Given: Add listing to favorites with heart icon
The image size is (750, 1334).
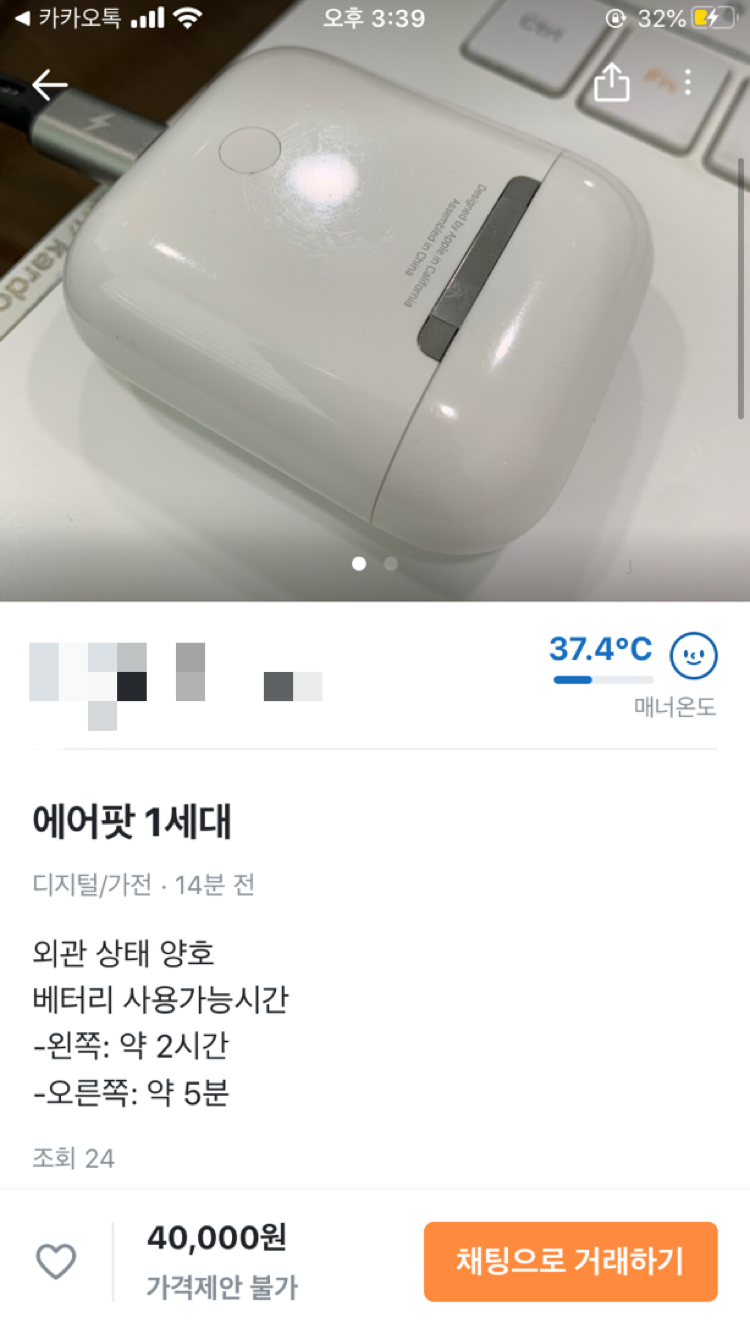Looking at the screenshot, I should click(56, 1262).
